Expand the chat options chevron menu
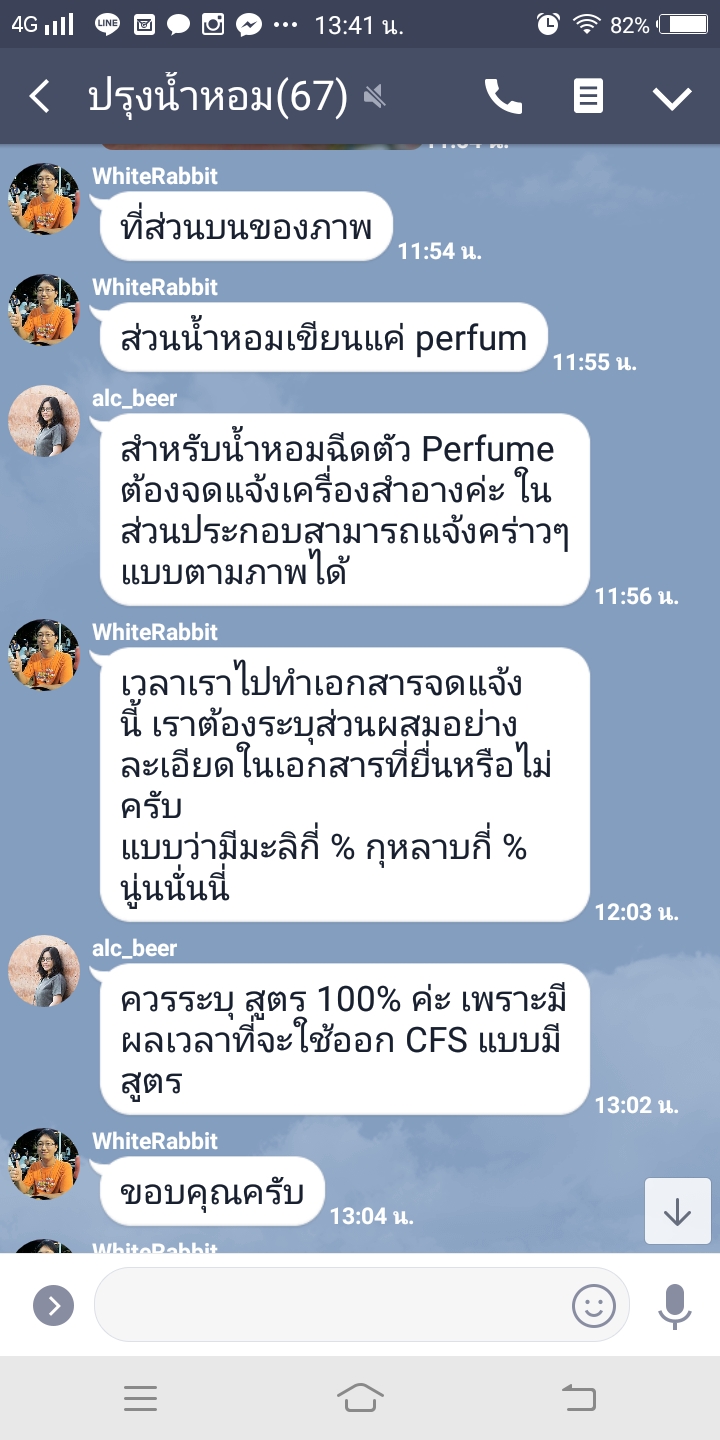Image resolution: width=720 pixels, height=1440 pixels. click(672, 97)
